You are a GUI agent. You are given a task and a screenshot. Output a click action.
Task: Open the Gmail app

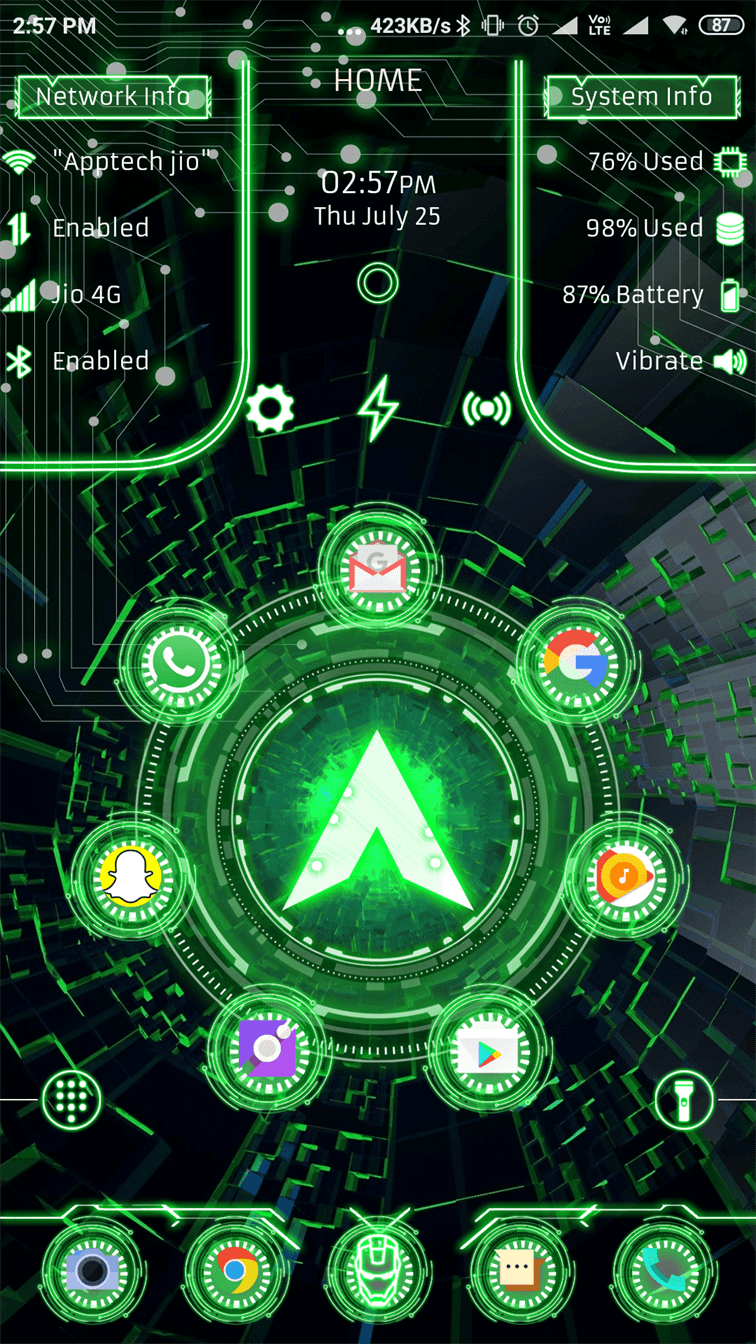[377, 571]
